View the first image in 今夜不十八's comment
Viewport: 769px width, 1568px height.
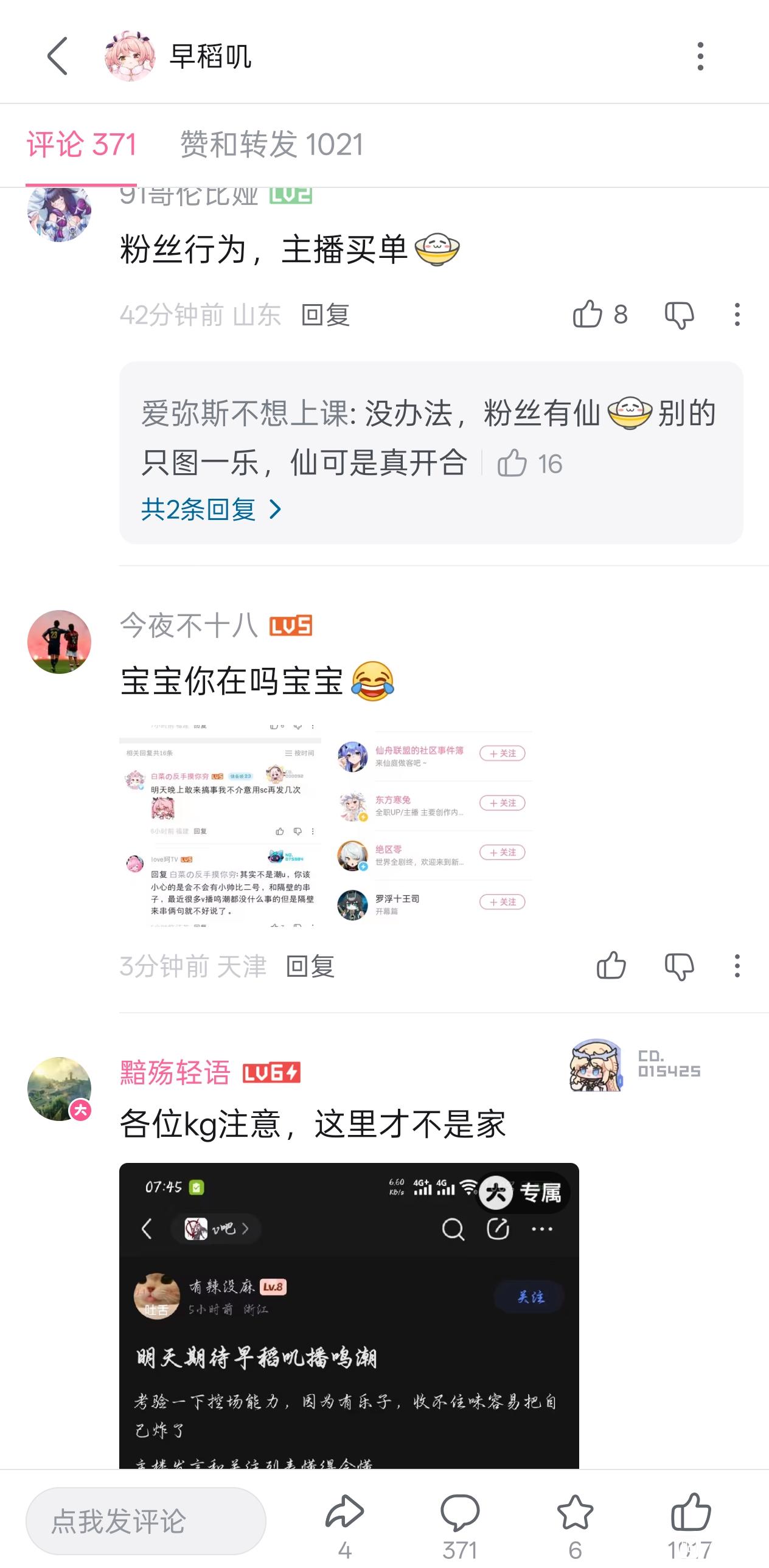(x=220, y=825)
